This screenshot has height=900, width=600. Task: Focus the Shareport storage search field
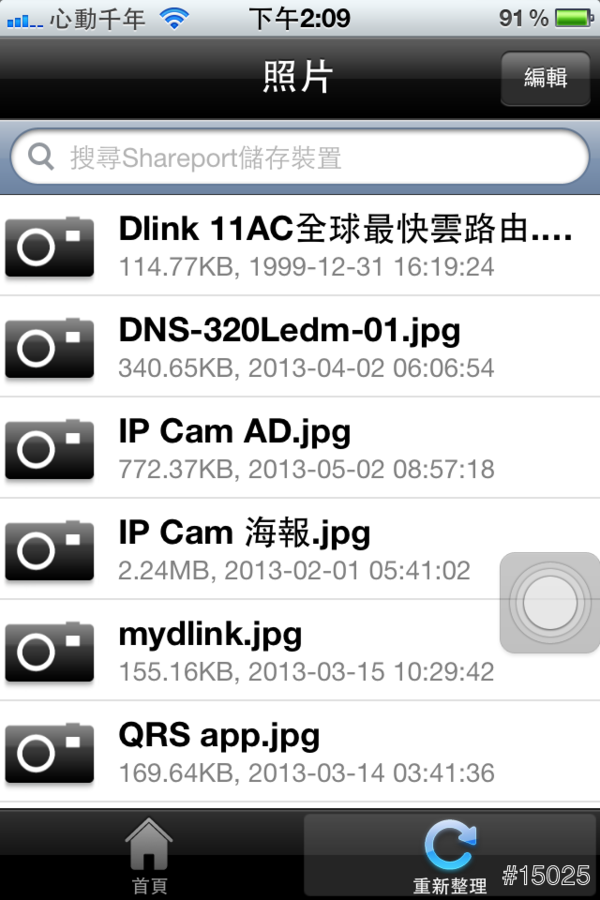(x=300, y=157)
